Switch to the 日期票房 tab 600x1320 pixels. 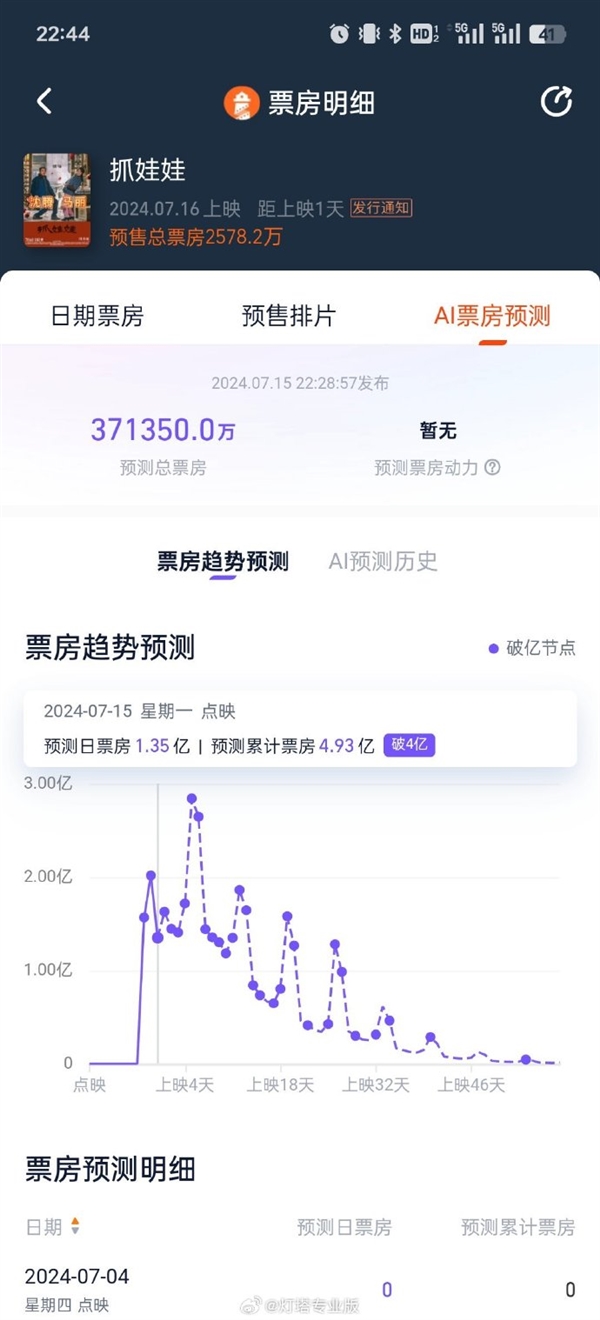(97, 316)
